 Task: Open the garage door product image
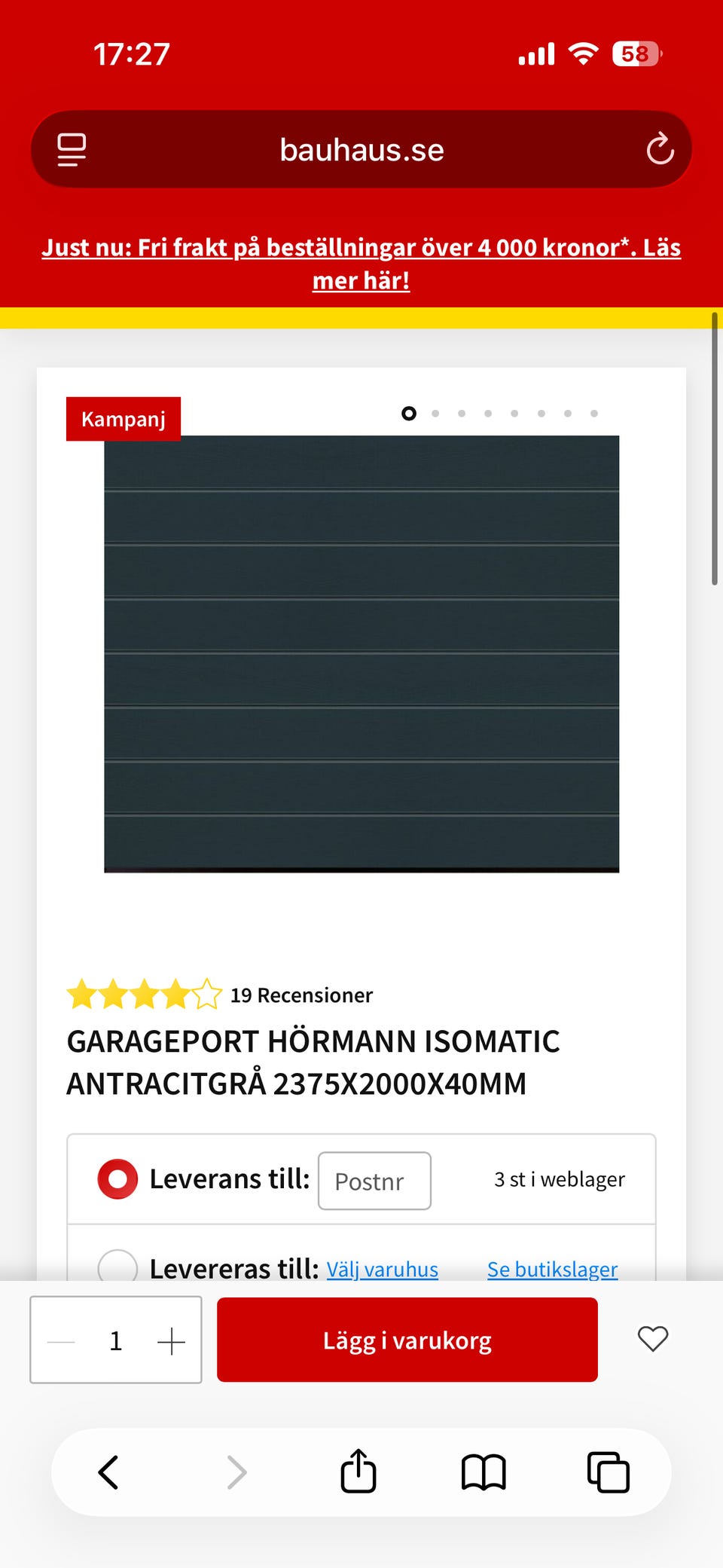click(361, 654)
